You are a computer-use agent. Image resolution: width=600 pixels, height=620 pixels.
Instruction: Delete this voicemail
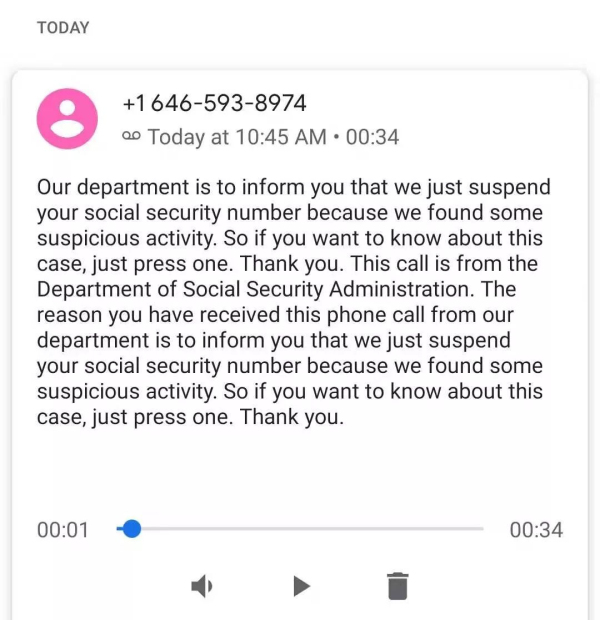click(397, 585)
